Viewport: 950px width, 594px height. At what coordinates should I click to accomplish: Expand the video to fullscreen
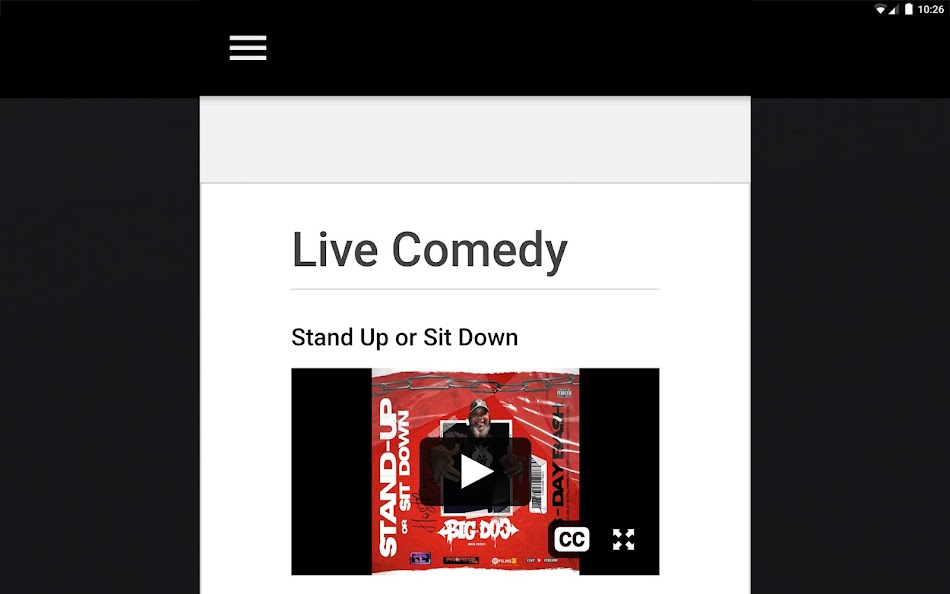(624, 540)
